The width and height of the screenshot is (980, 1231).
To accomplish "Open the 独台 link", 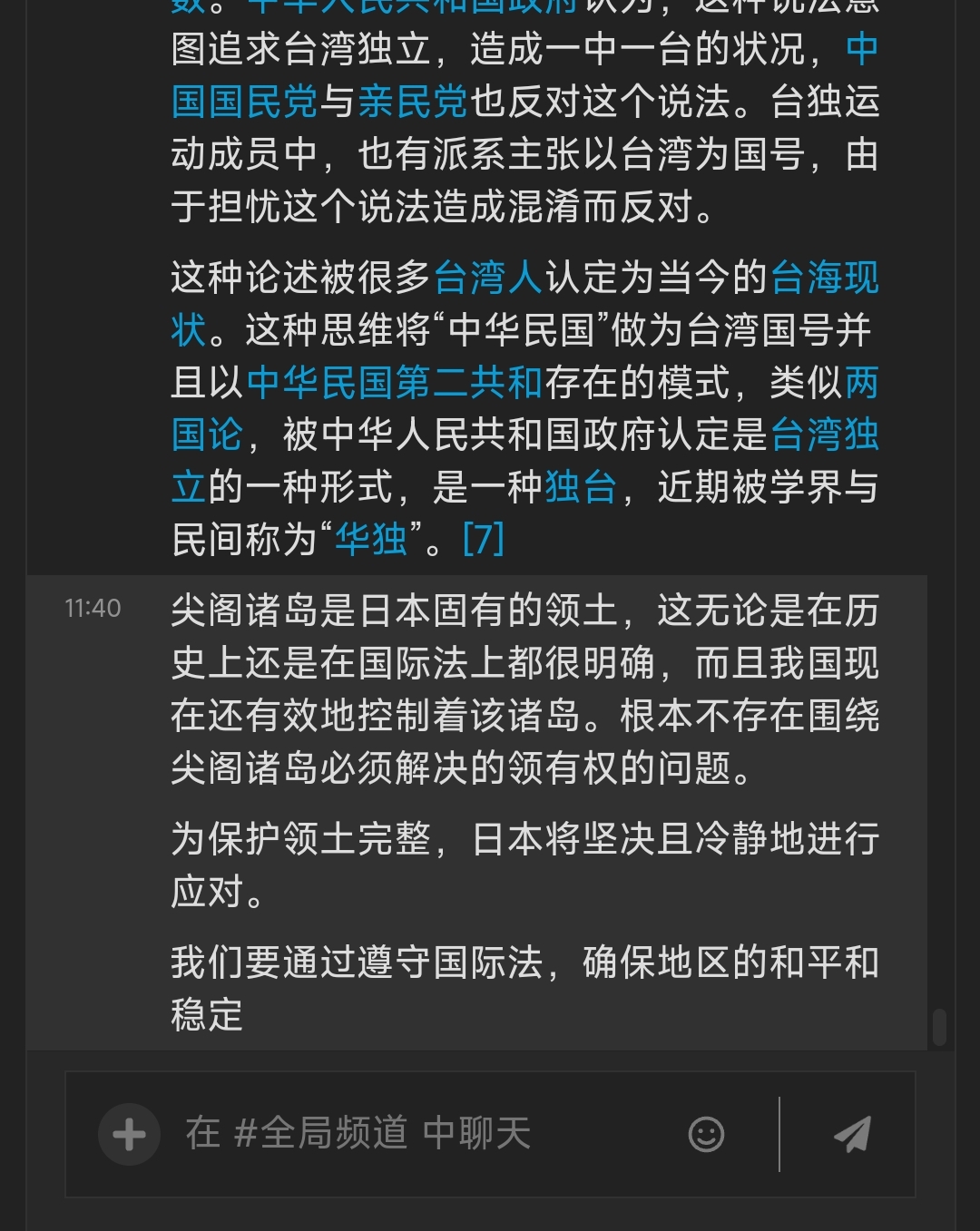I will tap(581, 488).
